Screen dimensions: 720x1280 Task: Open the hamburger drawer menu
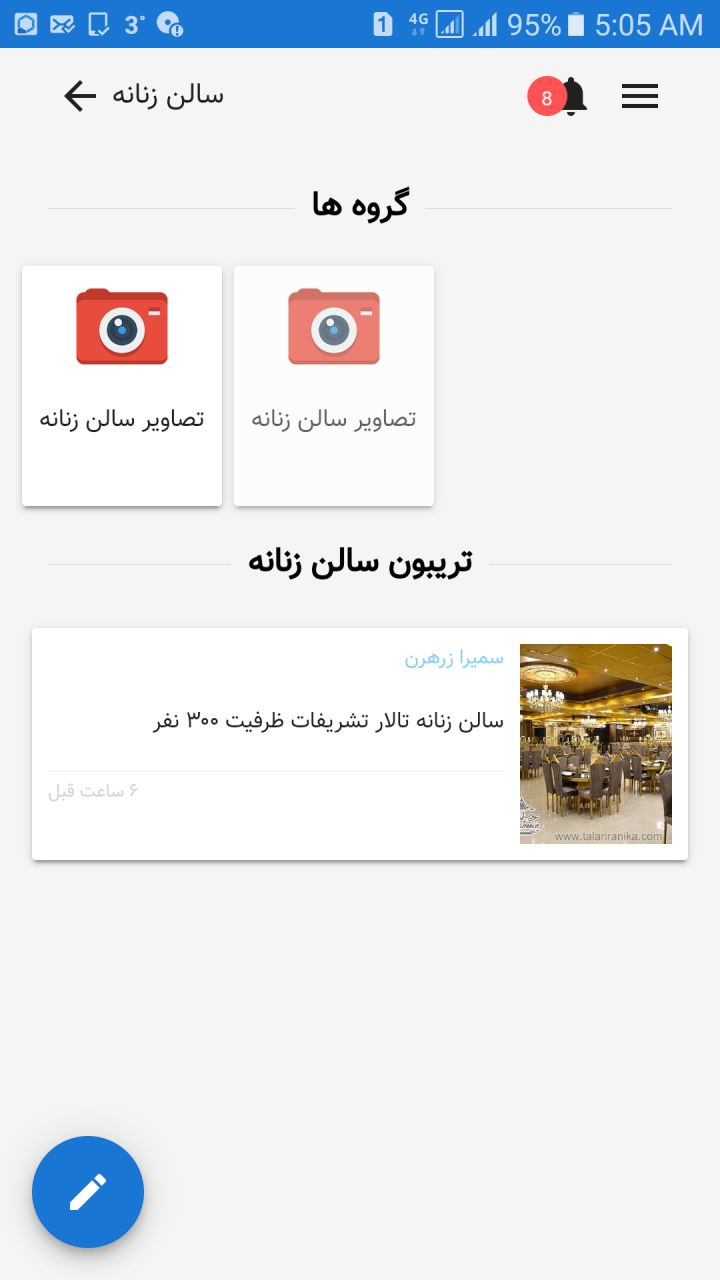pyautogui.click(x=640, y=96)
